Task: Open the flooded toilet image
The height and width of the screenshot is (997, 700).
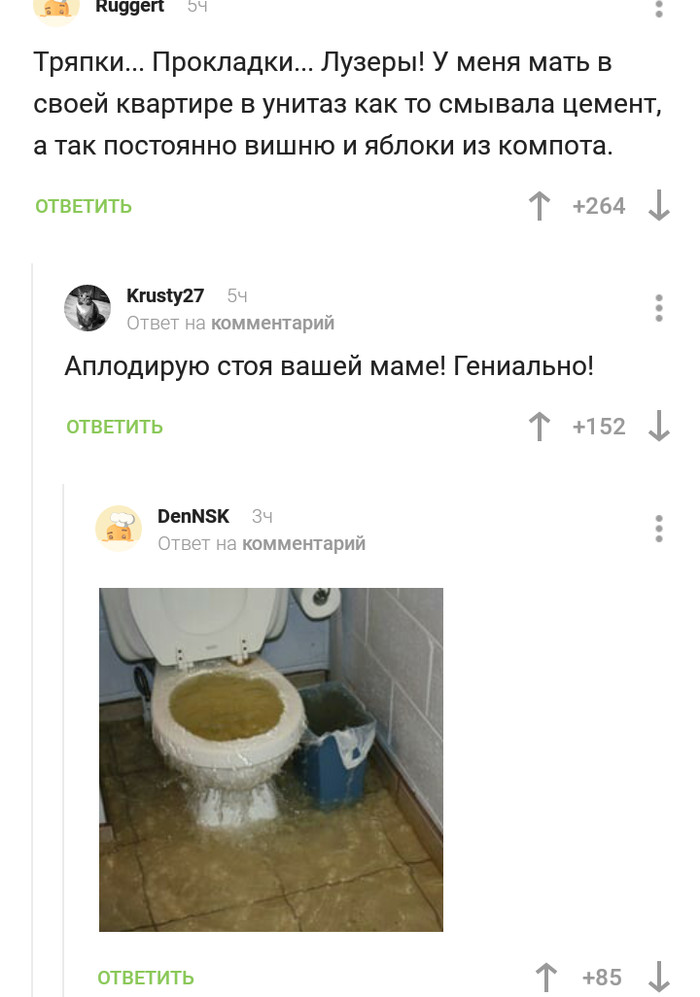Action: (x=271, y=759)
